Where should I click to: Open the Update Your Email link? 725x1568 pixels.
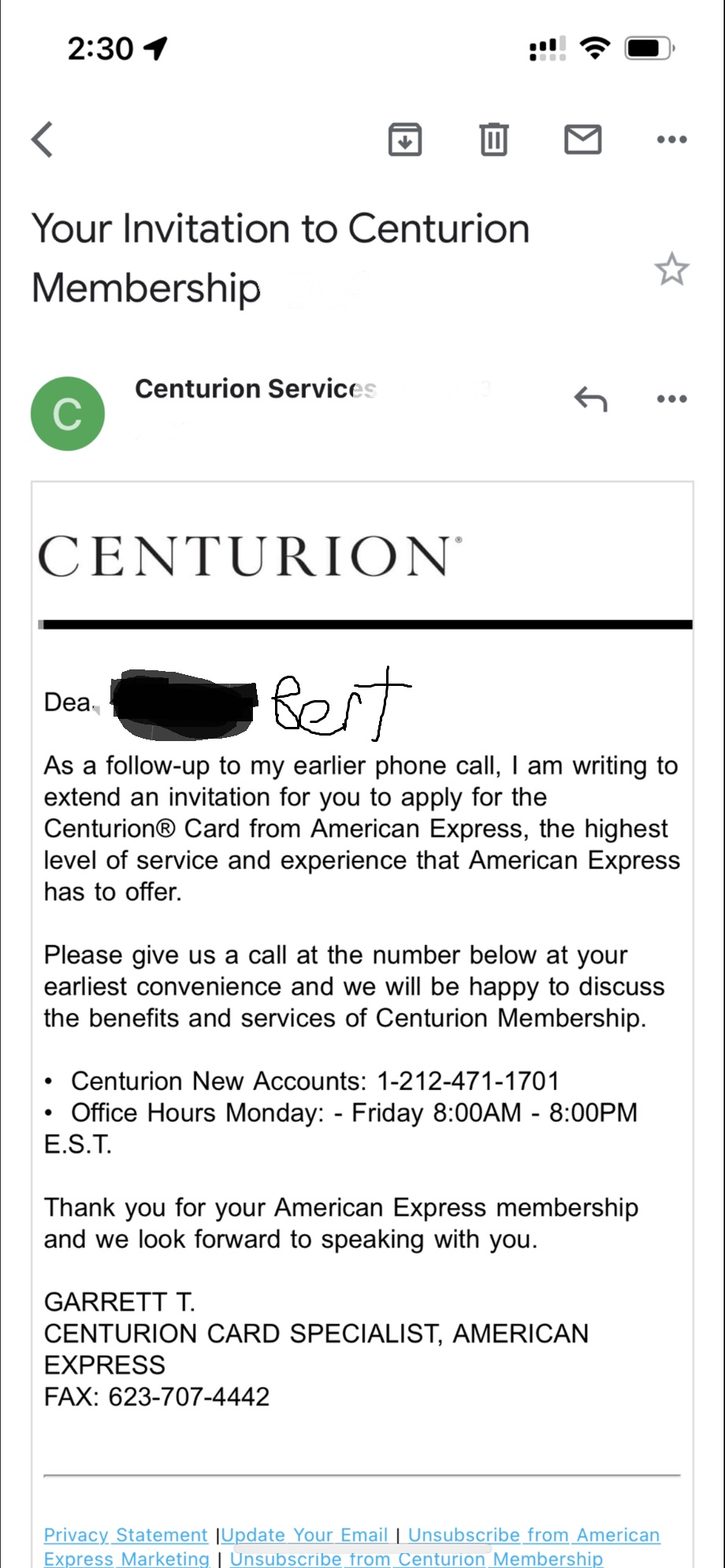(305, 1535)
